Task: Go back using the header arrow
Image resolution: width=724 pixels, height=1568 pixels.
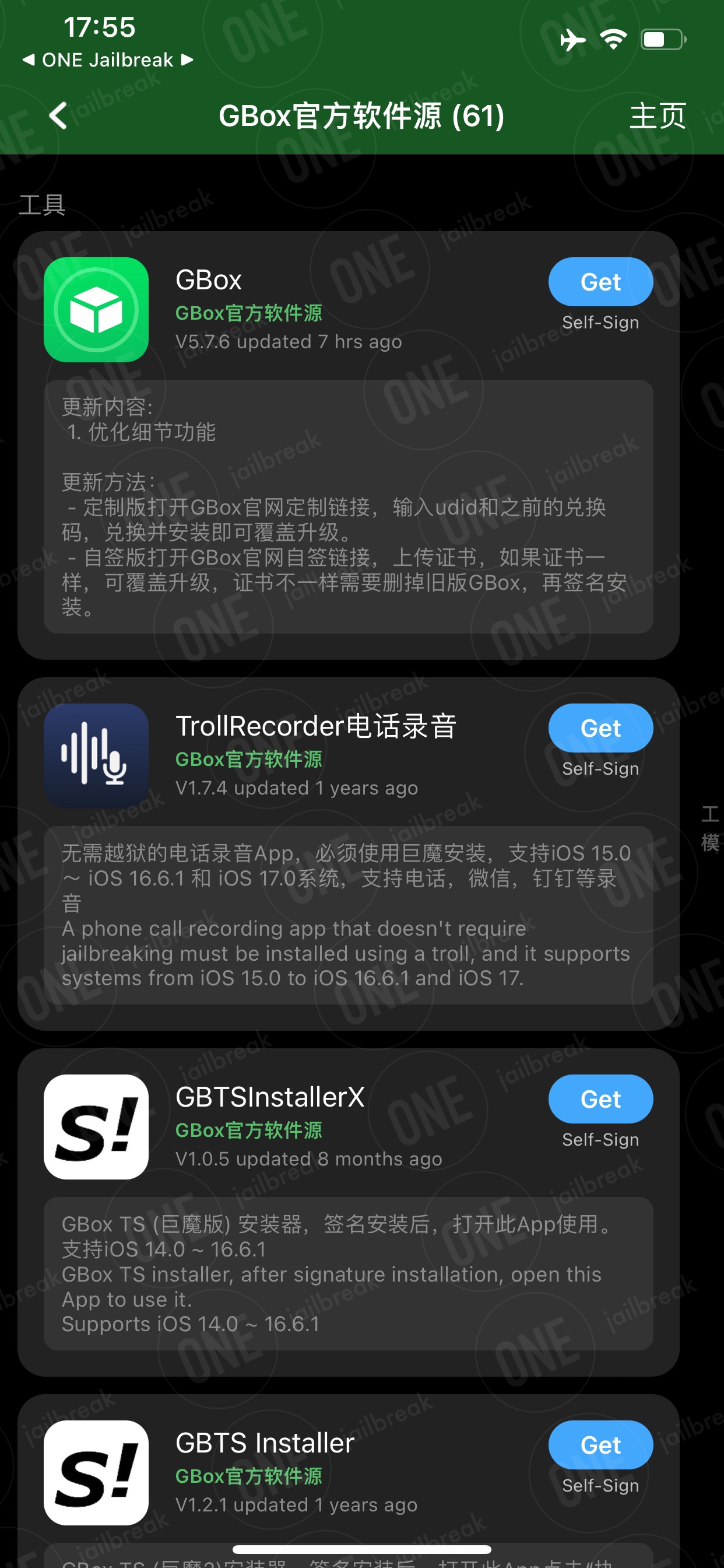Action: [58, 116]
